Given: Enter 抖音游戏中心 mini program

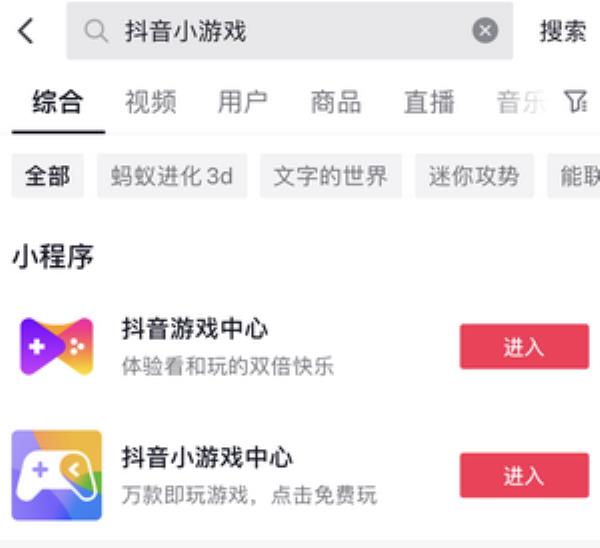Looking at the screenshot, I should pos(523,347).
